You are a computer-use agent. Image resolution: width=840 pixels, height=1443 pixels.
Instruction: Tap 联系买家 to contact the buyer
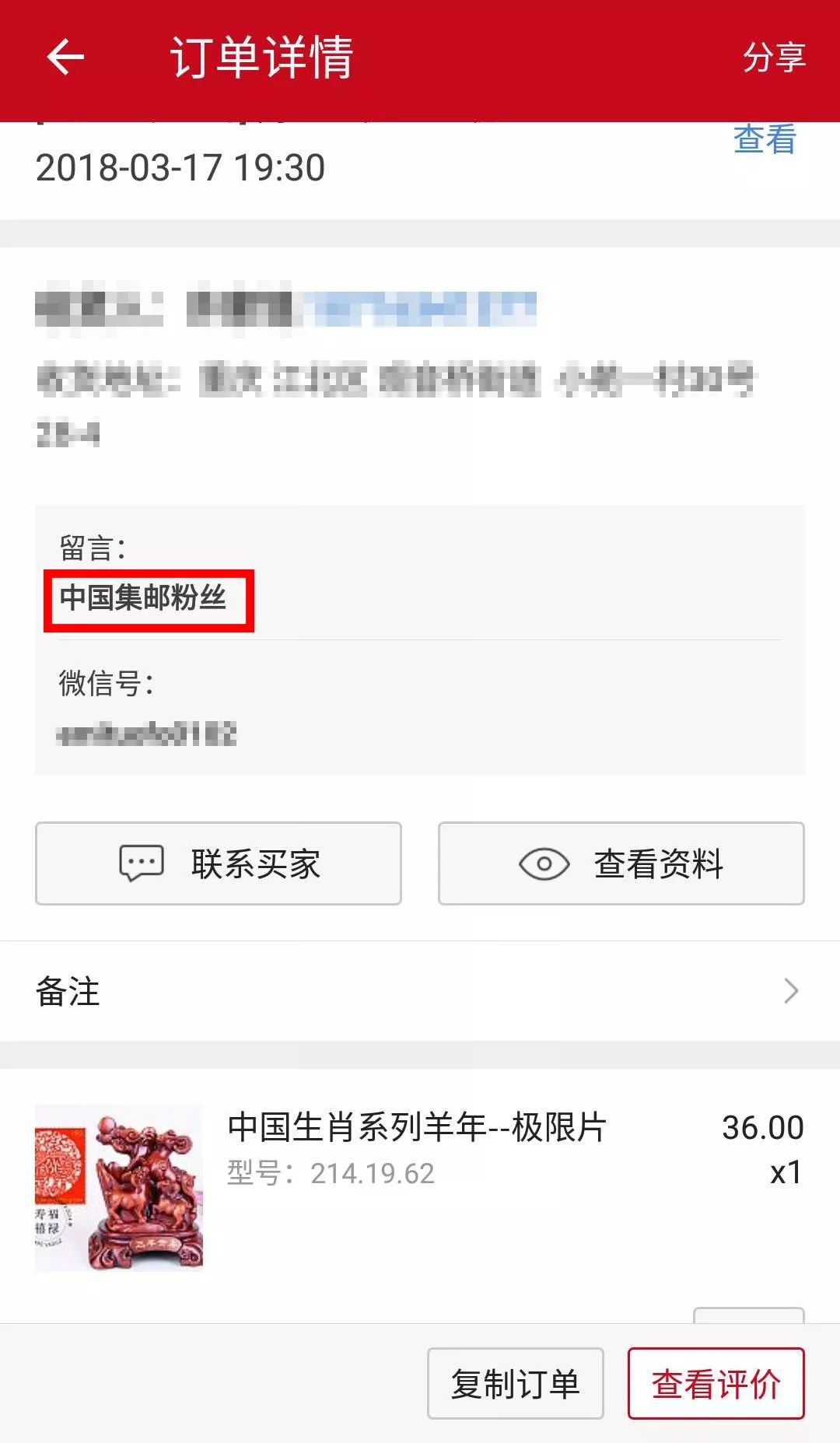coord(219,863)
